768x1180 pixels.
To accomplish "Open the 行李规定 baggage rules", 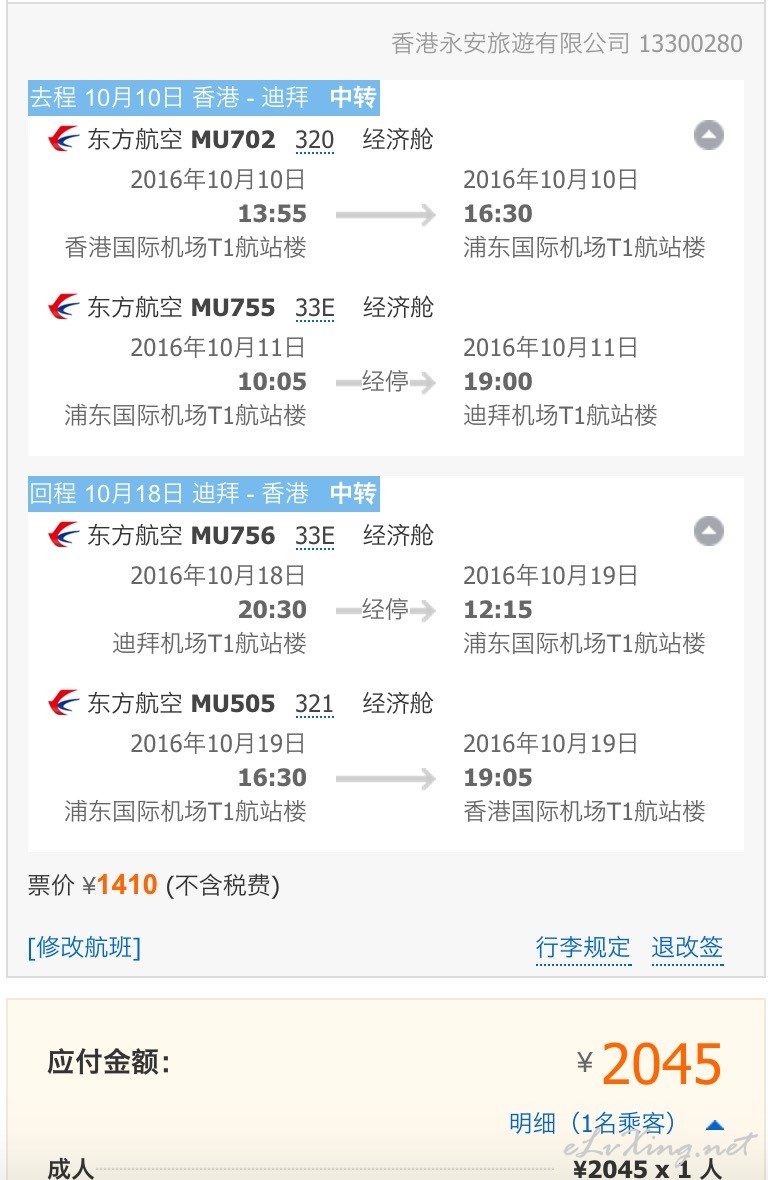I will (x=583, y=947).
